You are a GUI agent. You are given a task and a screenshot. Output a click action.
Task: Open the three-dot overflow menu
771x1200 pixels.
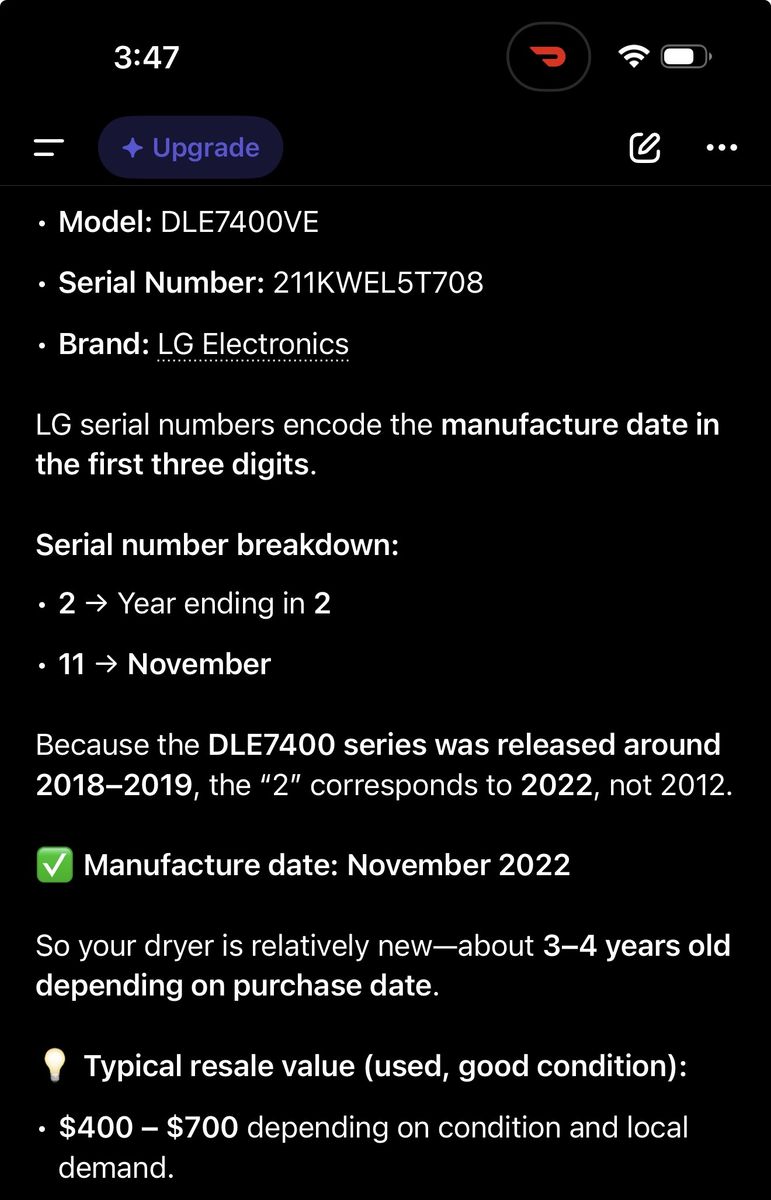click(x=721, y=148)
